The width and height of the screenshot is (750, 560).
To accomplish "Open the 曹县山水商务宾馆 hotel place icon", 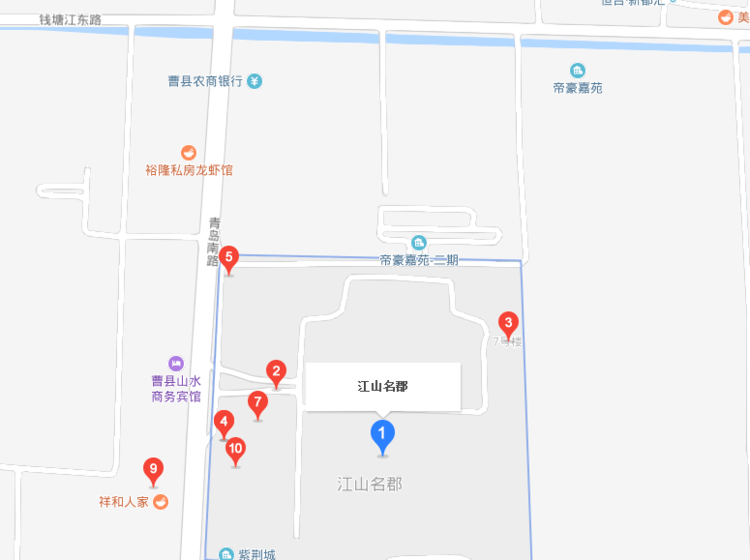I will point(177,362).
